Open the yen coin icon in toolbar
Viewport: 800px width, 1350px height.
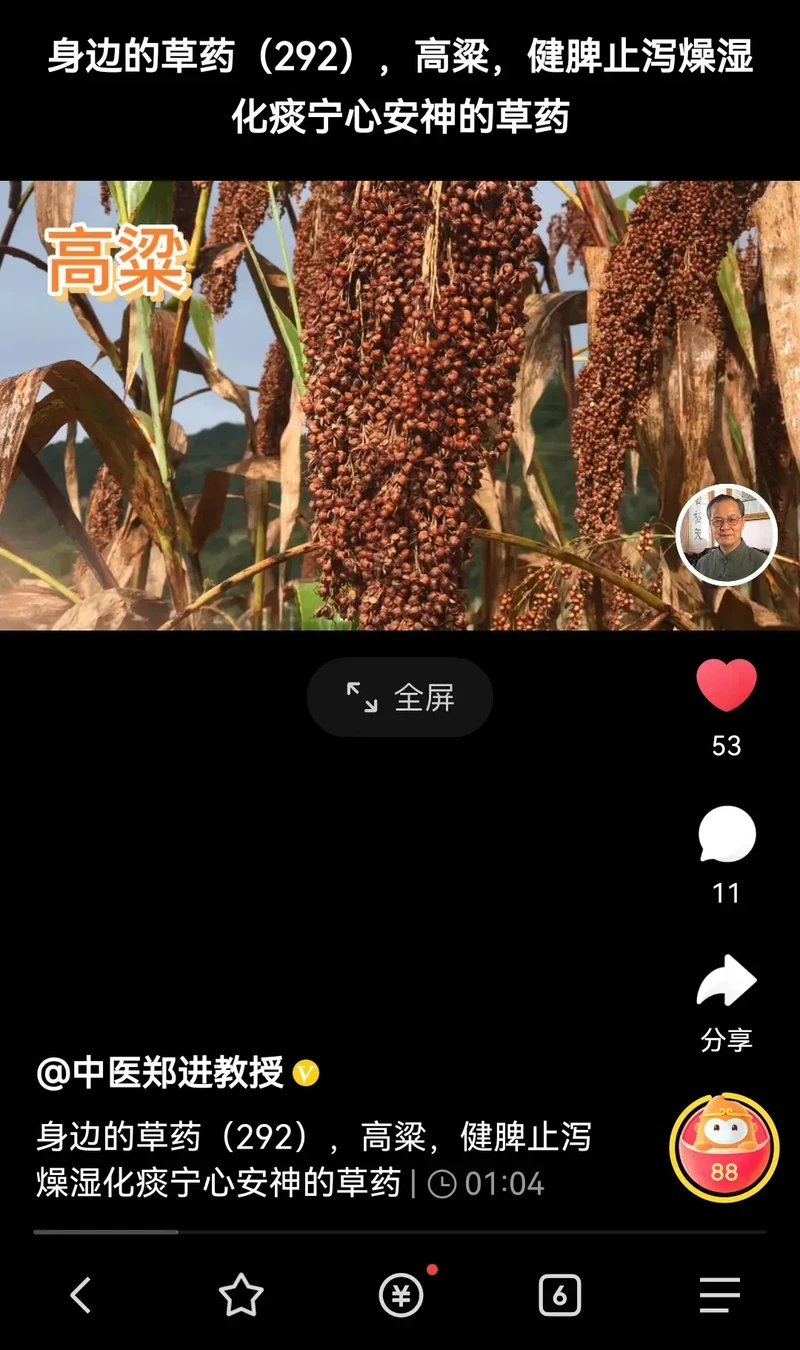[402, 1296]
